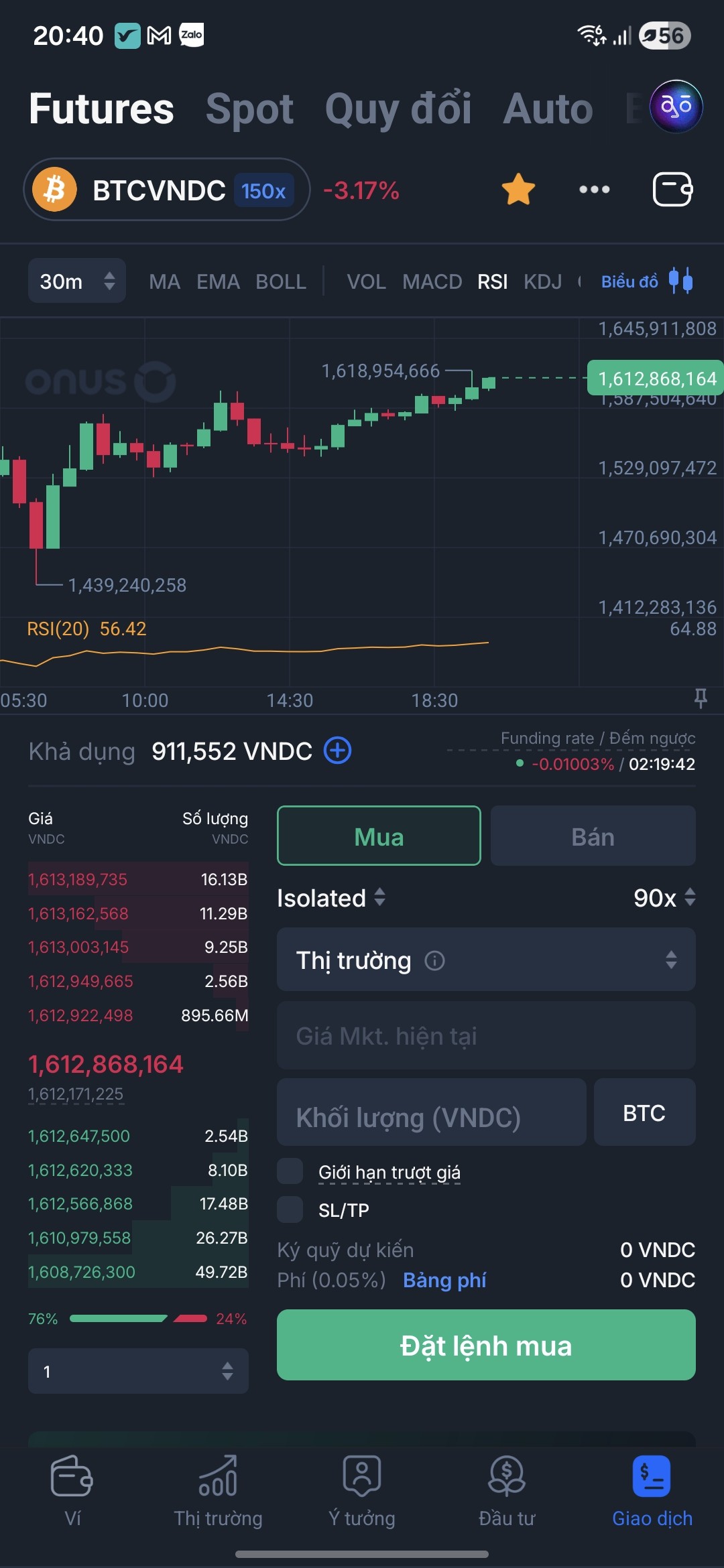This screenshot has height=1568, width=724.
Task: Check the Giới hạn trượt giá box
Action: pos(290,1171)
